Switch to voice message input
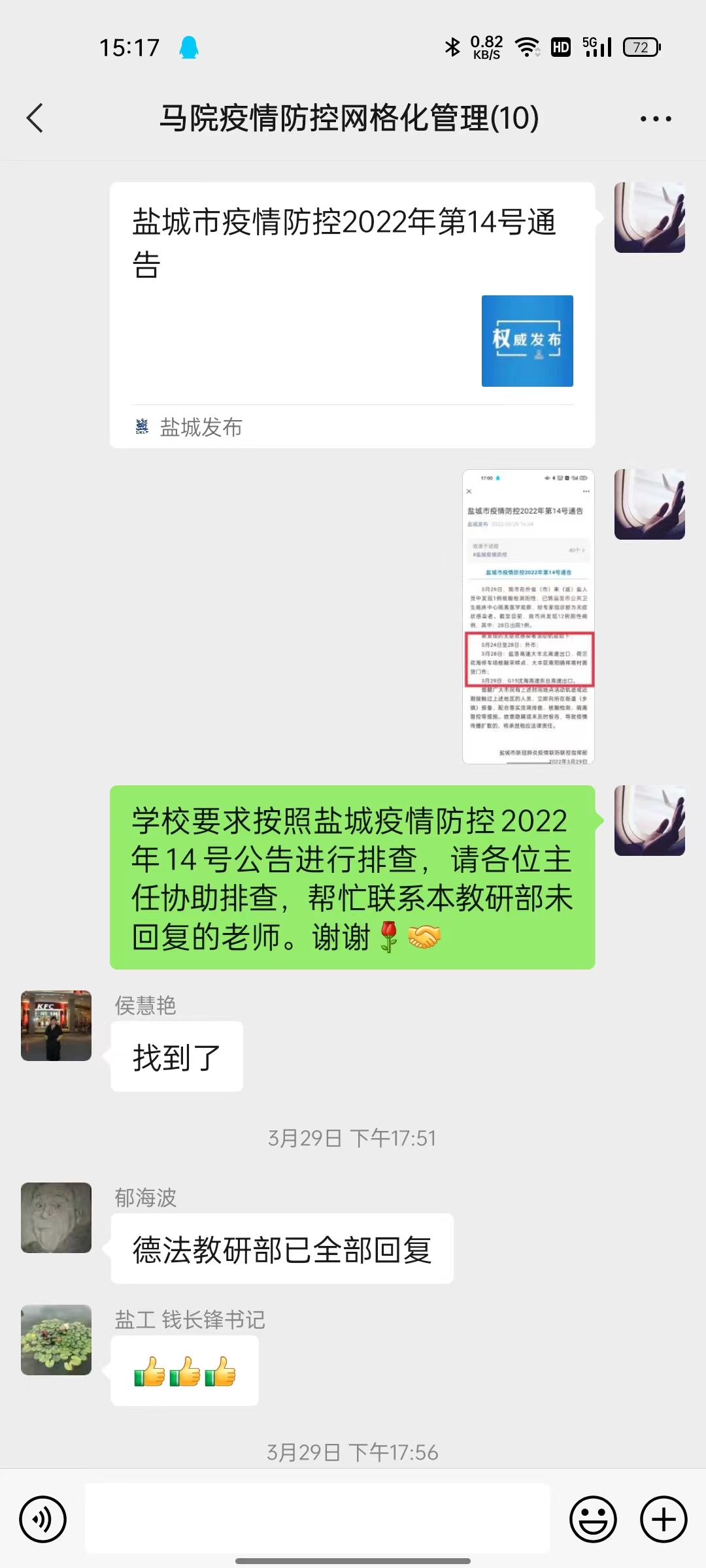This screenshot has width=706, height=1568. tap(43, 1519)
